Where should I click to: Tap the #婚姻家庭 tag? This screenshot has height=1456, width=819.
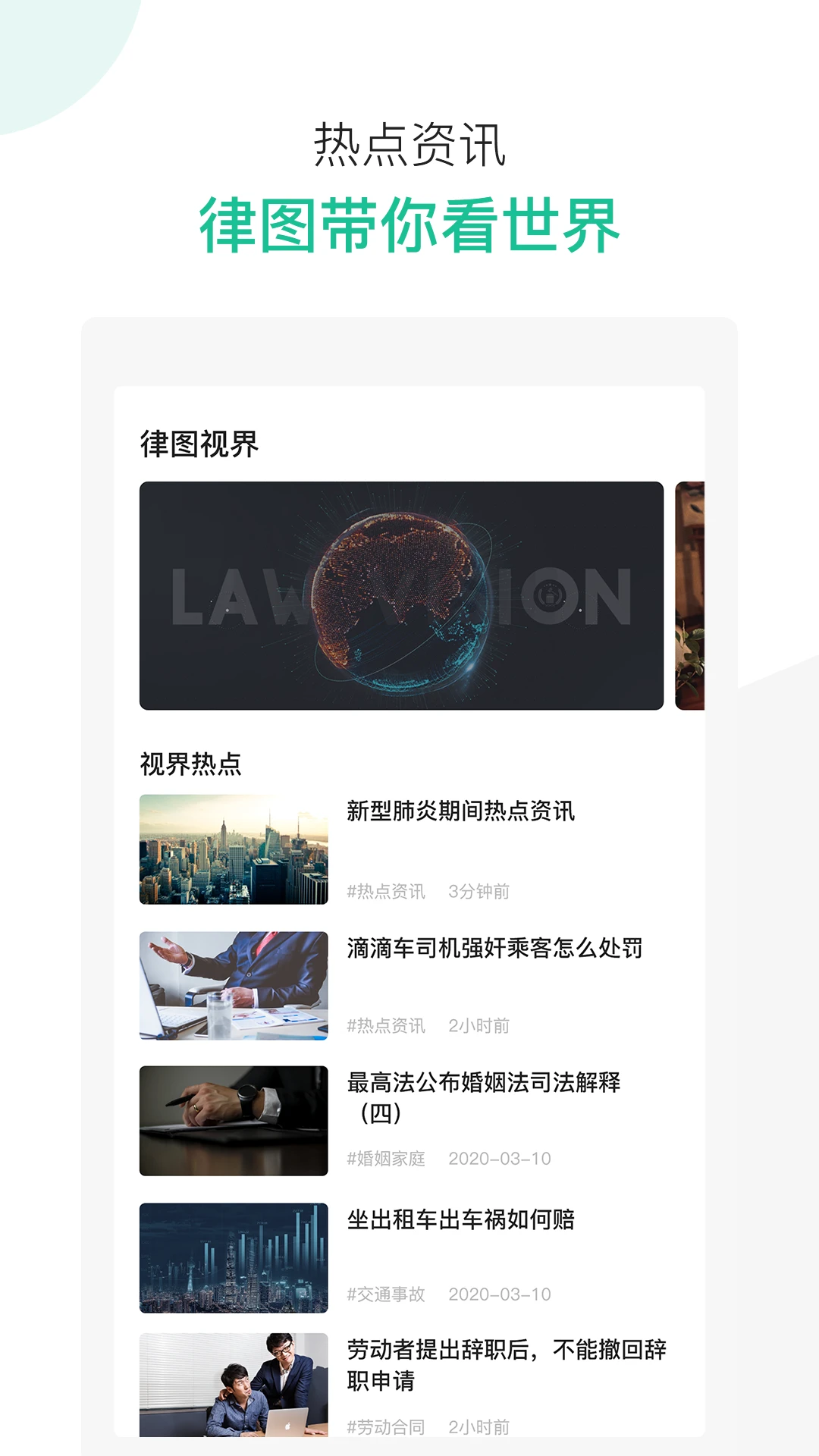click(x=386, y=1159)
